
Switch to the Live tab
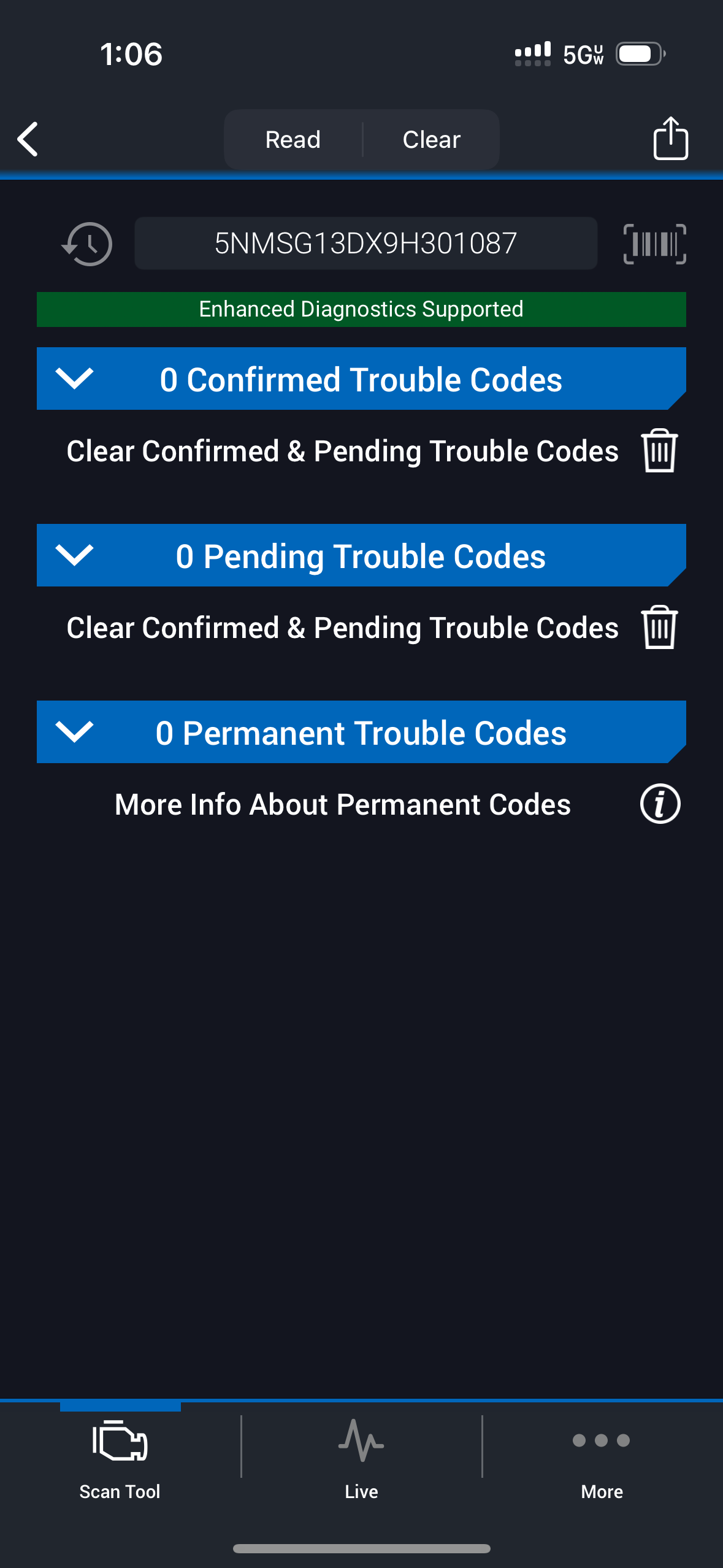361,1460
